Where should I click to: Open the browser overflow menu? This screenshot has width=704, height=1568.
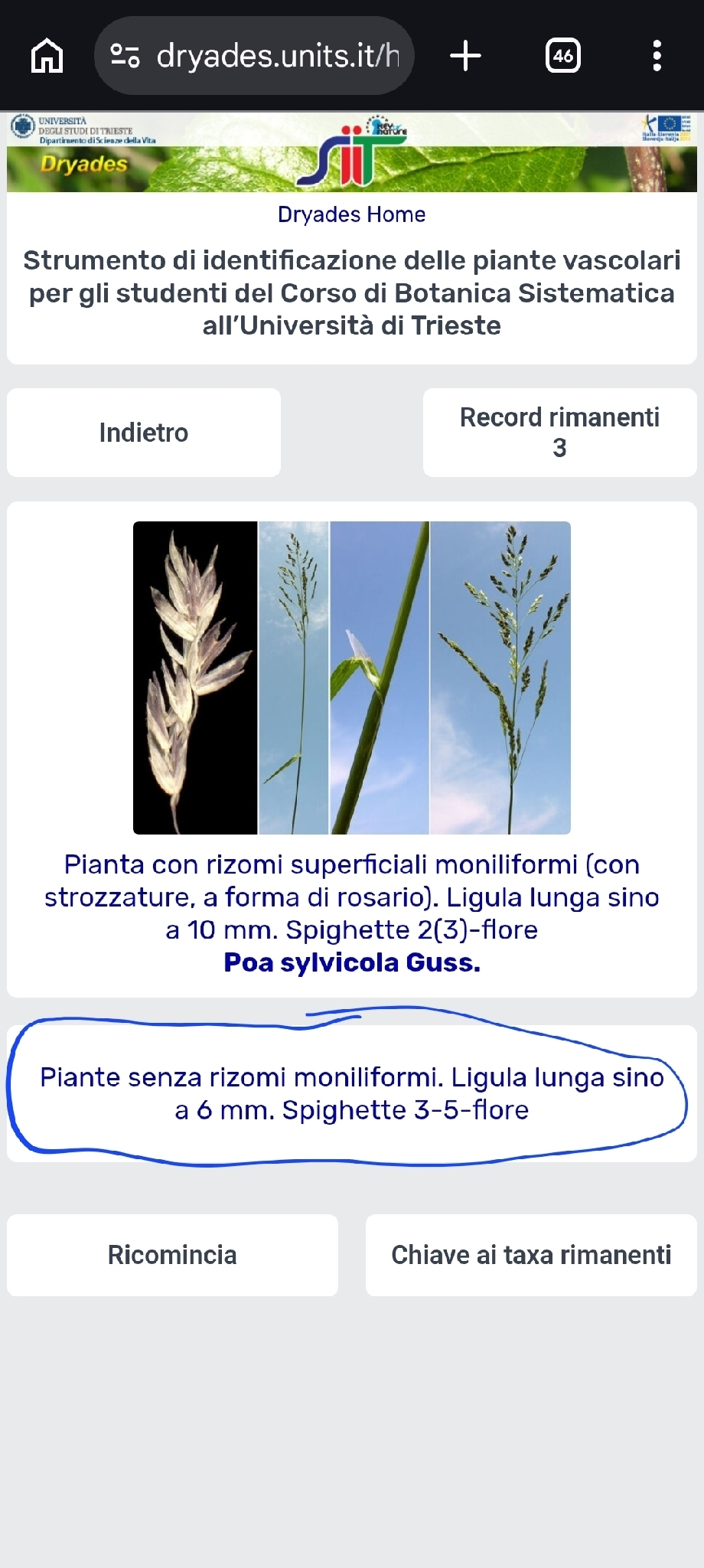(657, 56)
